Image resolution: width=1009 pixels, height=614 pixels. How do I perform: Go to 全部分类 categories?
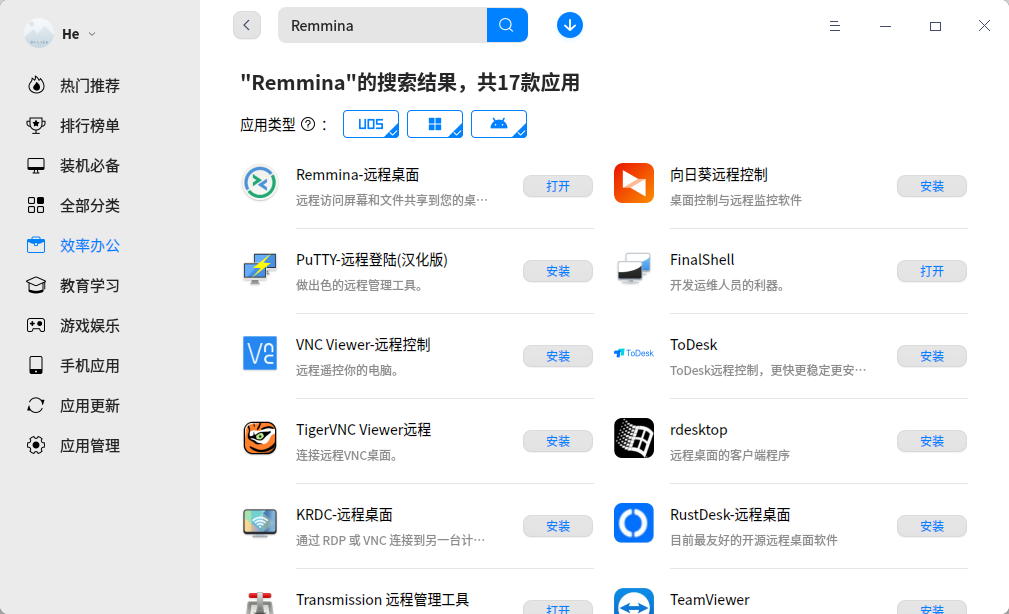(x=89, y=206)
